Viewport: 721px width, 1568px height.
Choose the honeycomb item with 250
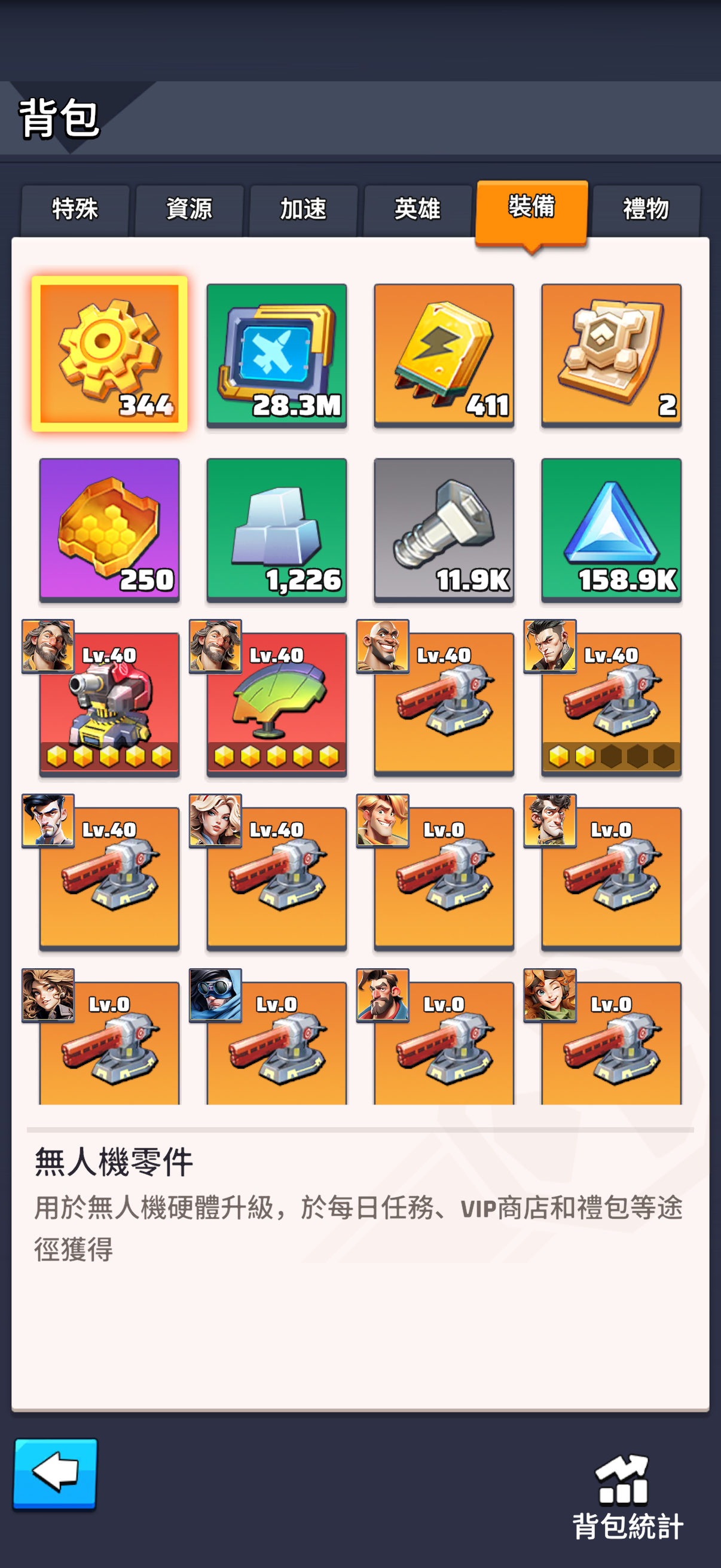109,530
